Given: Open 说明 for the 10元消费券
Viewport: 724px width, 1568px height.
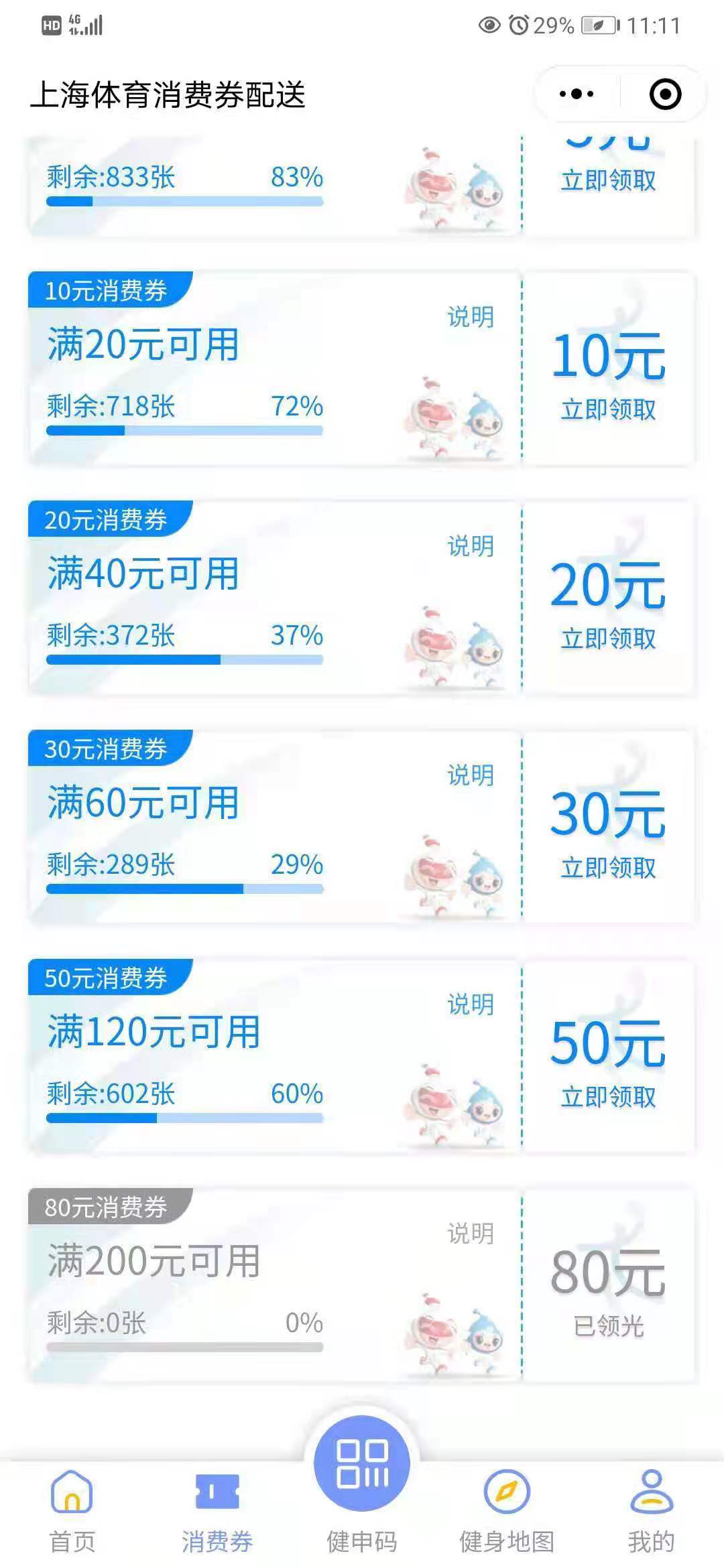Looking at the screenshot, I should [x=471, y=317].
